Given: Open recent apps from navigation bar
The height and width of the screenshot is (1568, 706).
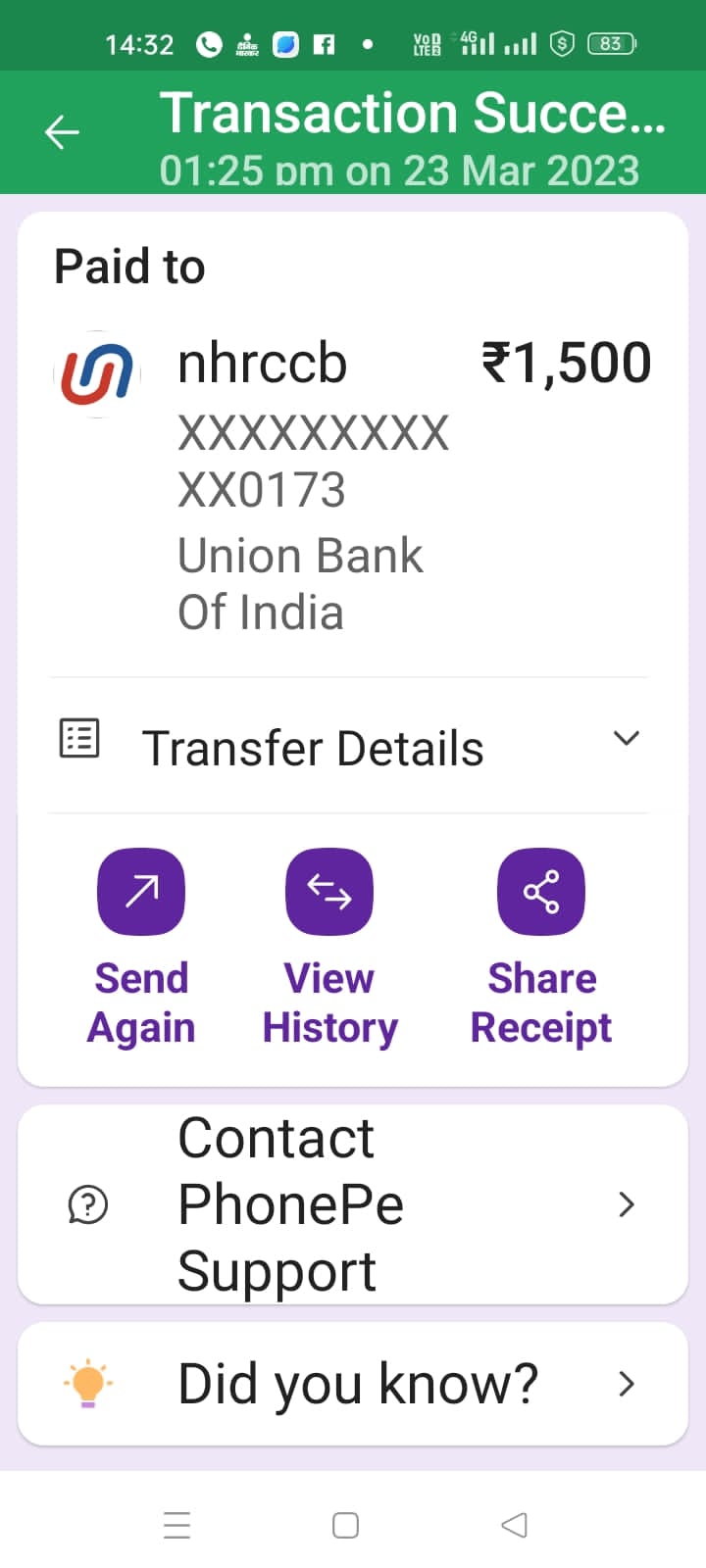Looking at the screenshot, I should tap(177, 1525).
